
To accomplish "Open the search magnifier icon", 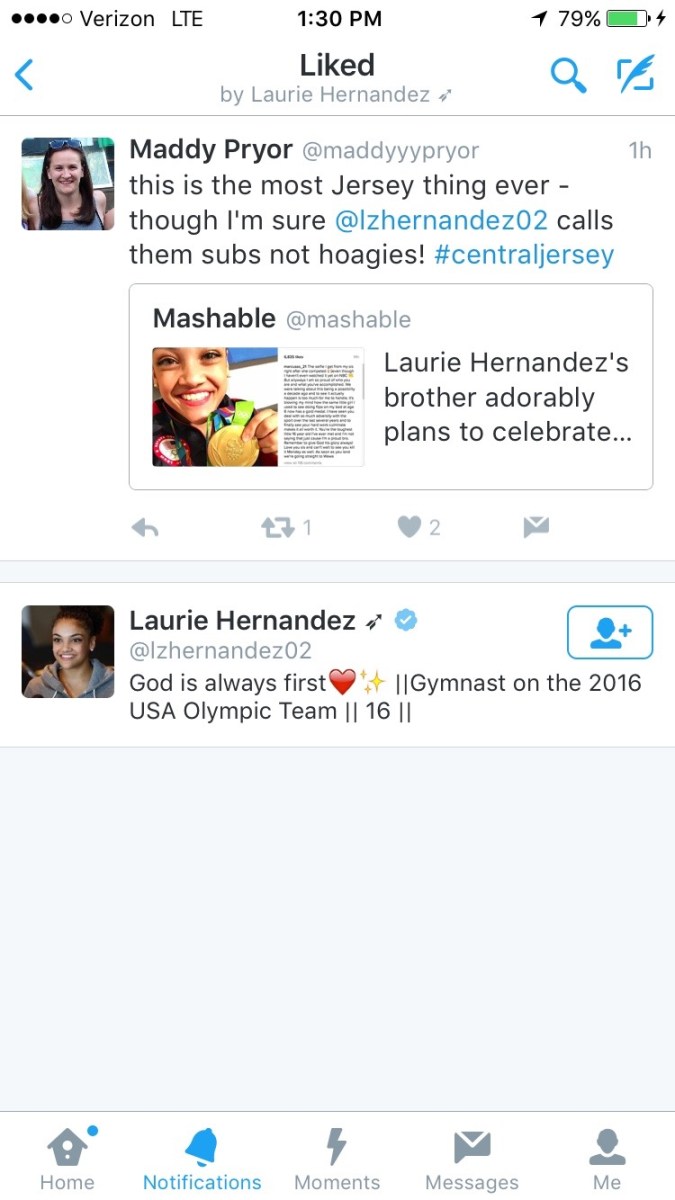I will tap(568, 76).
